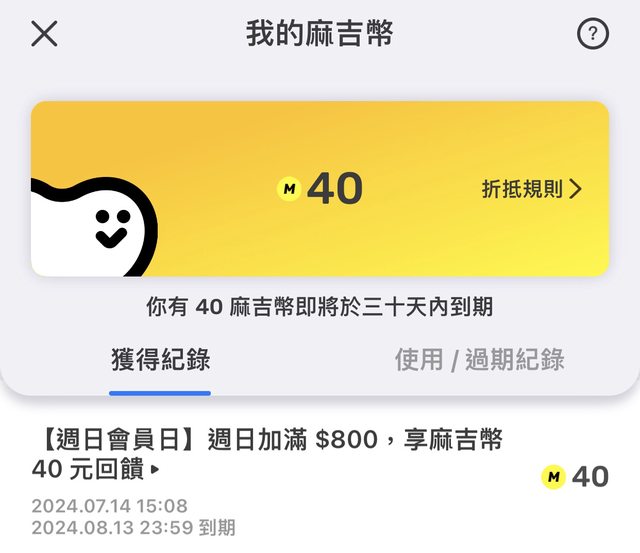Open the help question mark icon
Image resolution: width=640 pixels, height=553 pixels.
tap(593, 34)
